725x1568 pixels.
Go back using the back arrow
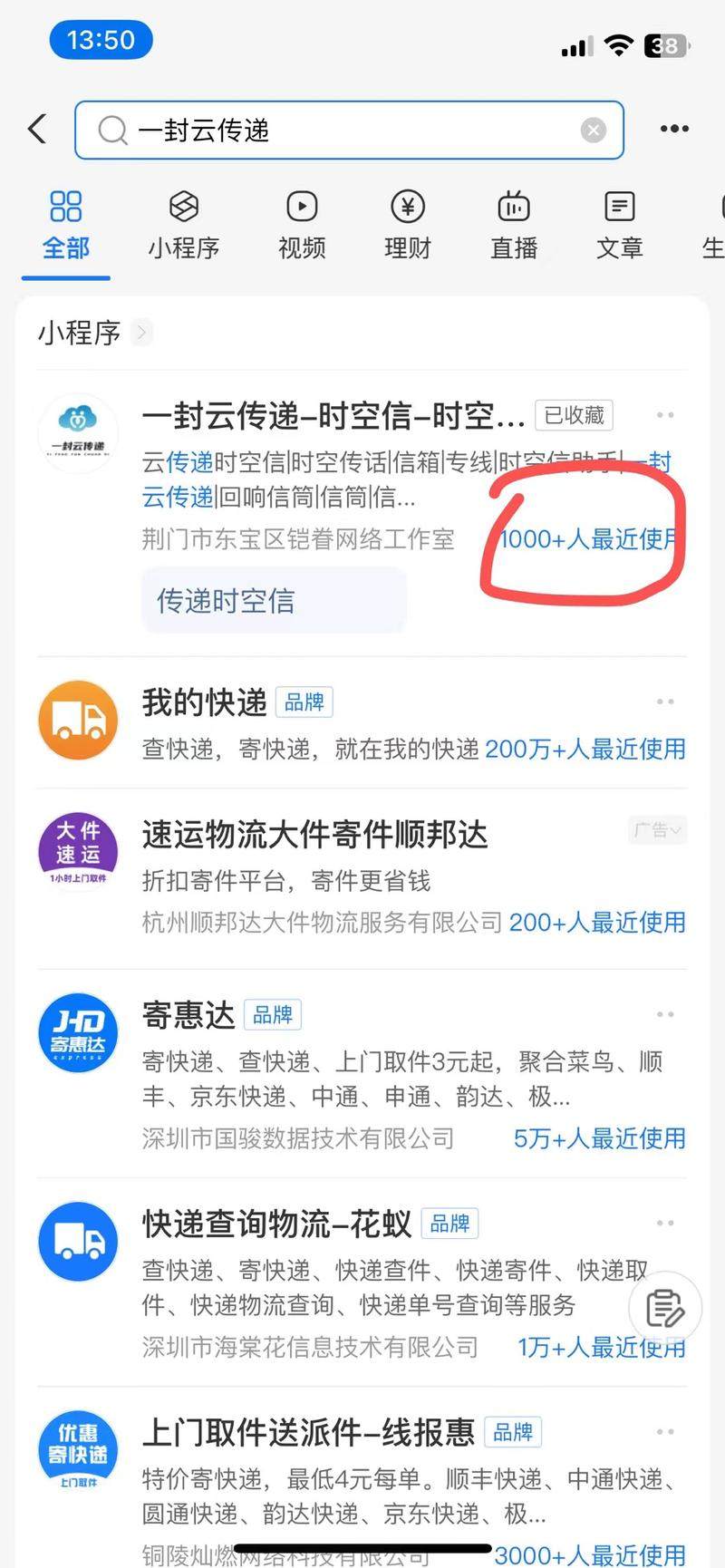tap(38, 130)
